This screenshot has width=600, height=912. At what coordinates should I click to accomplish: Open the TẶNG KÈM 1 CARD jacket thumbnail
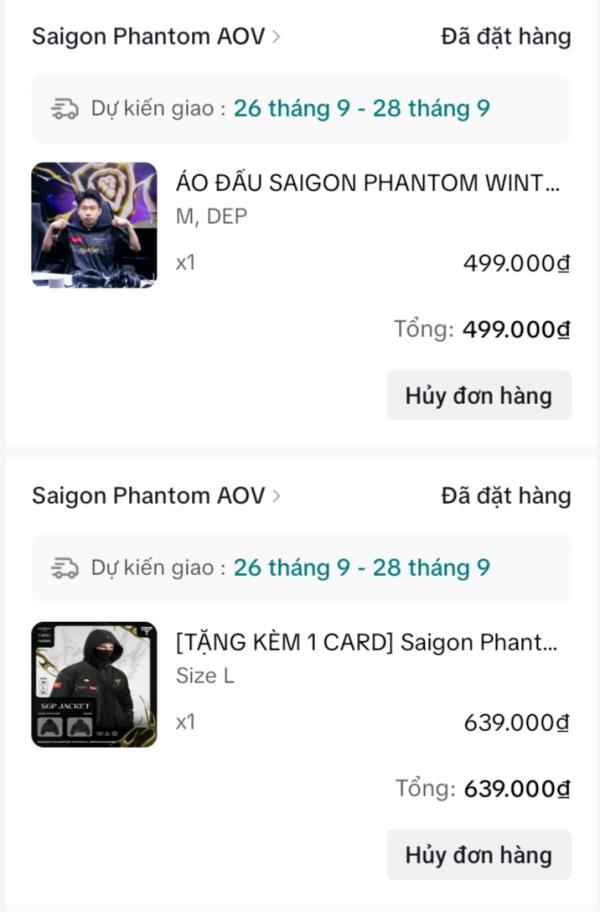point(94,684)
